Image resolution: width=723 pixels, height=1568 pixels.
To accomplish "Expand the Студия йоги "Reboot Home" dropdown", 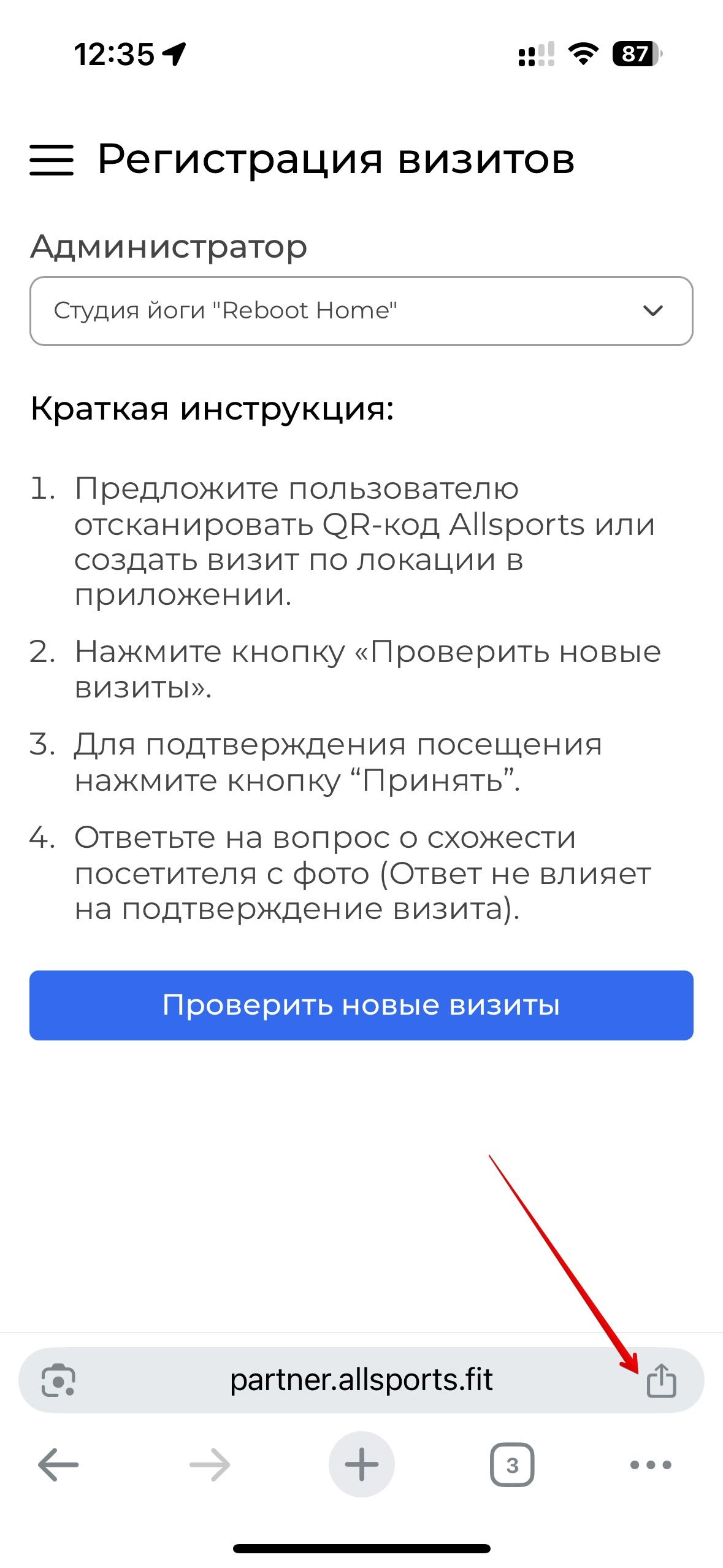I will (361, 311).
